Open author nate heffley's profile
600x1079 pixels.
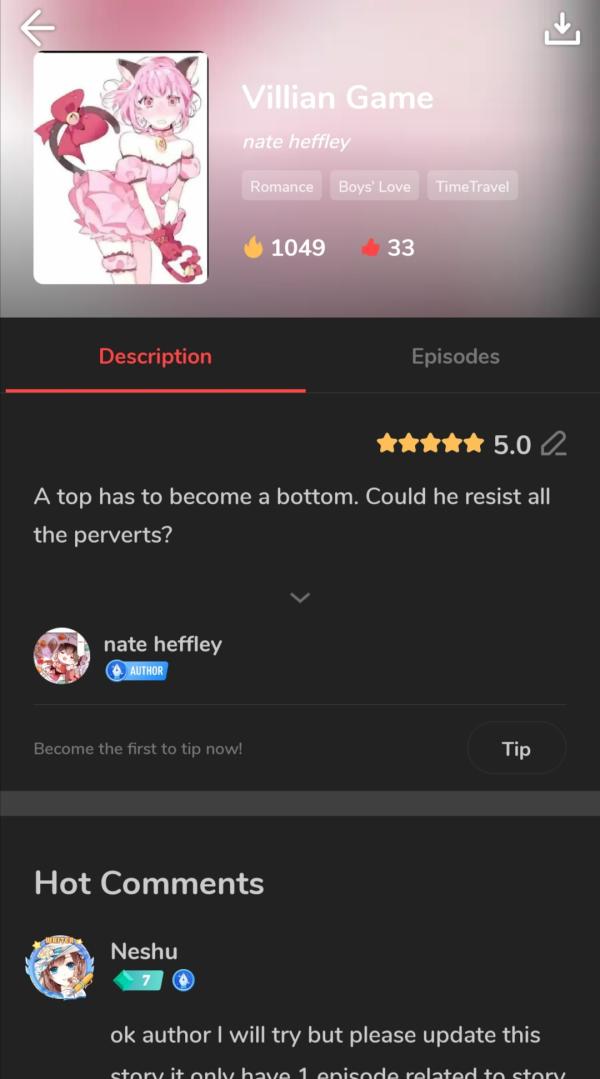point(62,656)
